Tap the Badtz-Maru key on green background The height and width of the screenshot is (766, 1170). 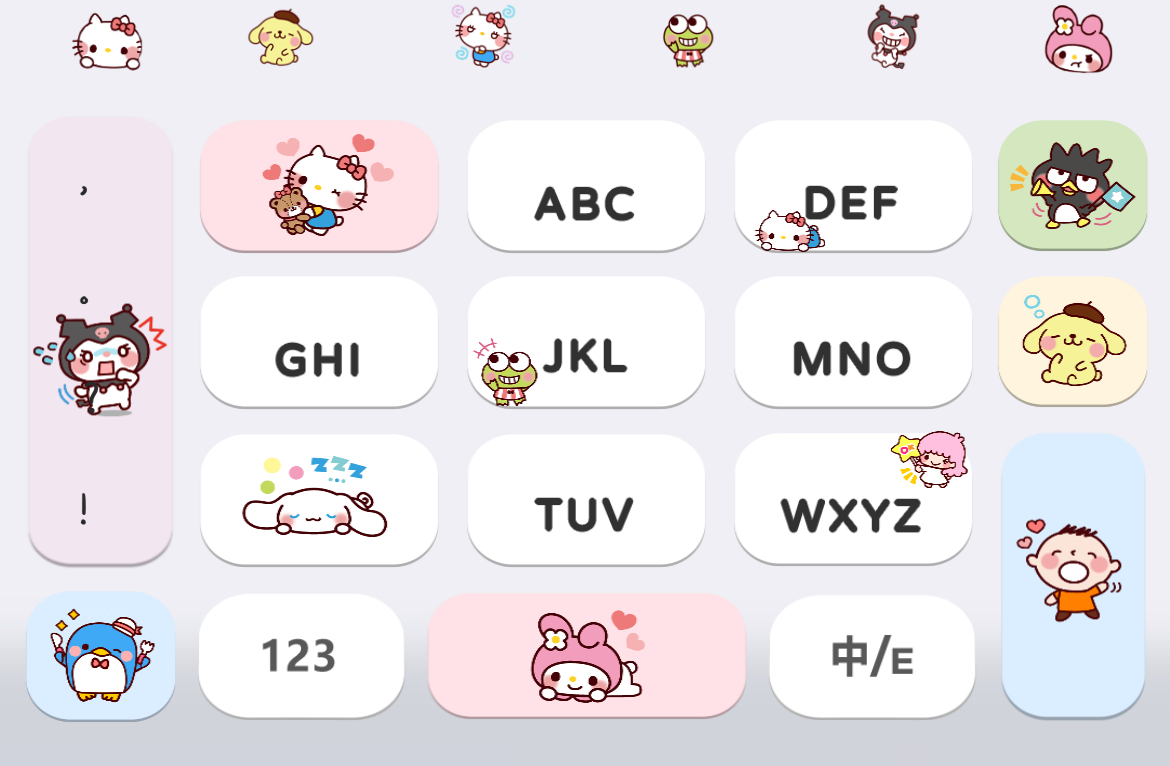[x=1072, y=186]
